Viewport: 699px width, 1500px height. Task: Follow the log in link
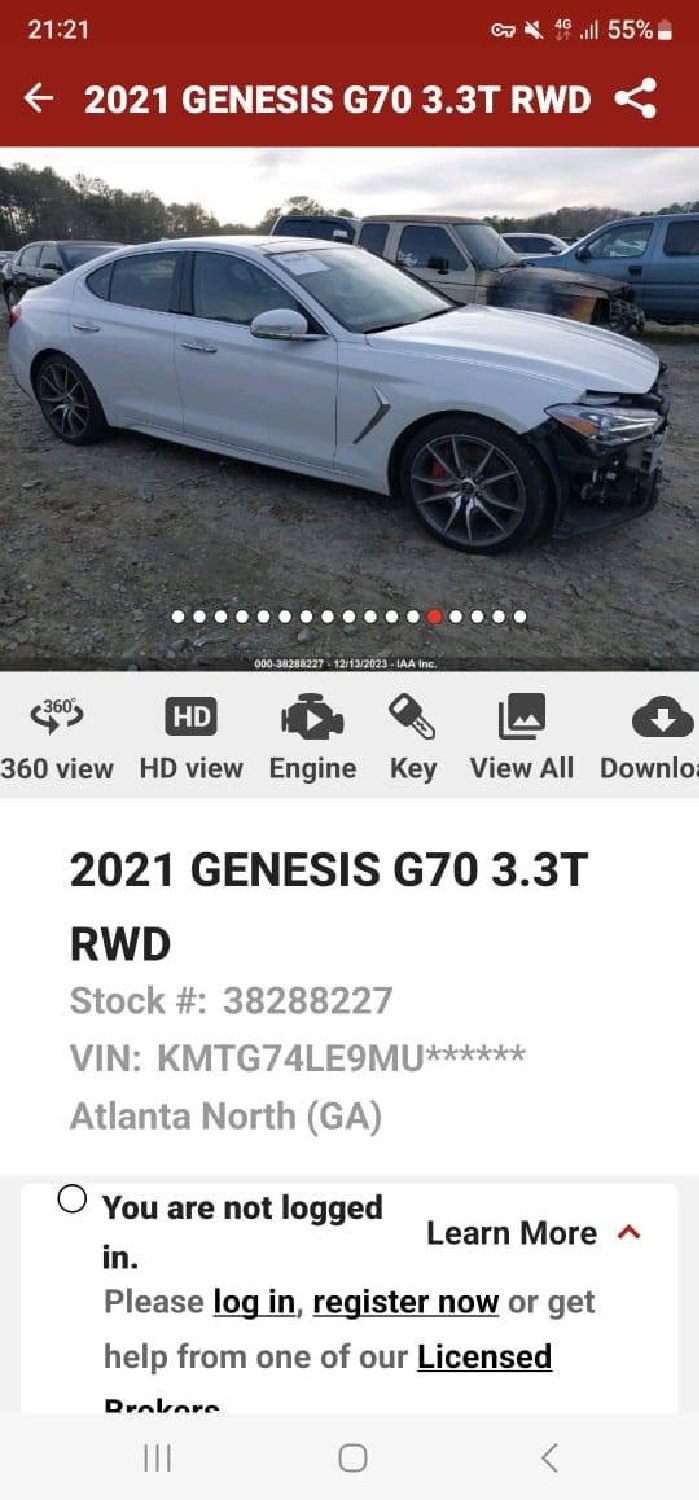click(254, 1302)
